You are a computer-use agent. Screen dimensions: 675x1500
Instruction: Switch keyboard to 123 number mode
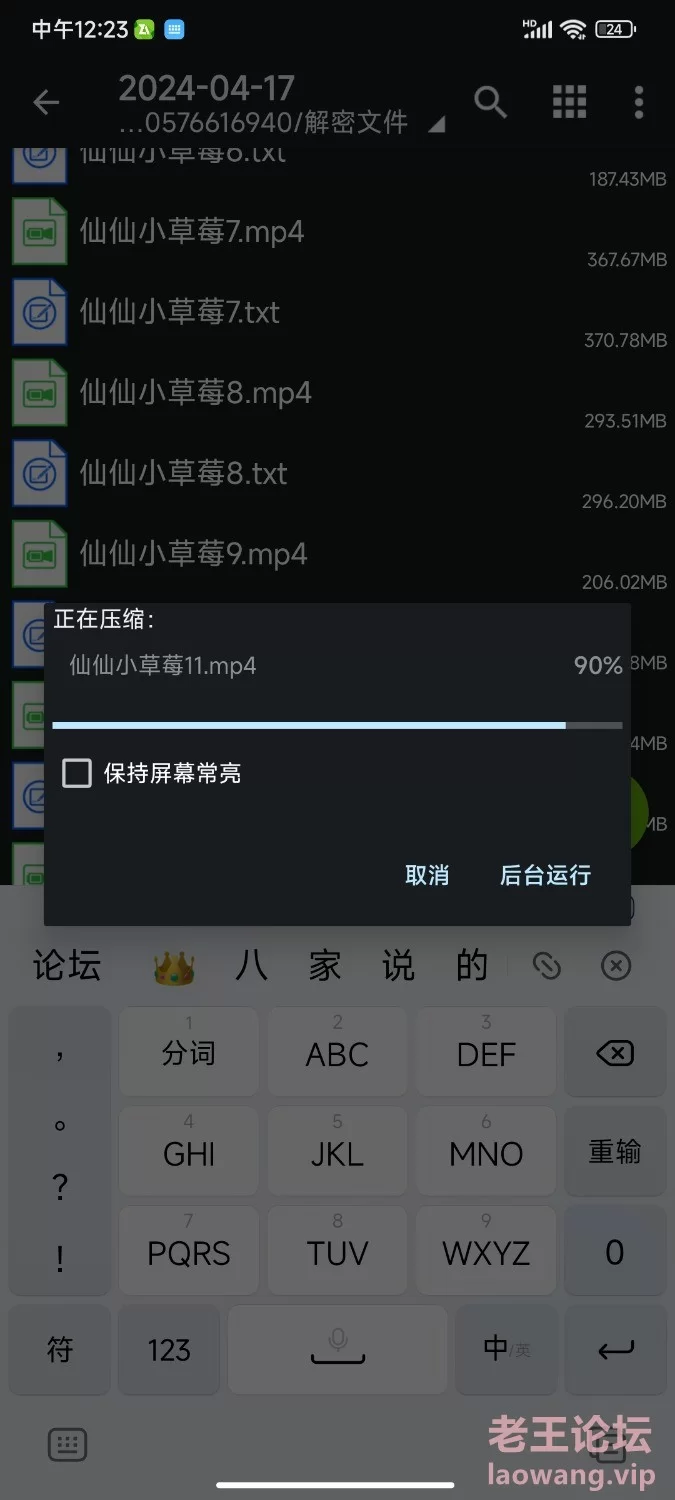[x=169, y=1350]
